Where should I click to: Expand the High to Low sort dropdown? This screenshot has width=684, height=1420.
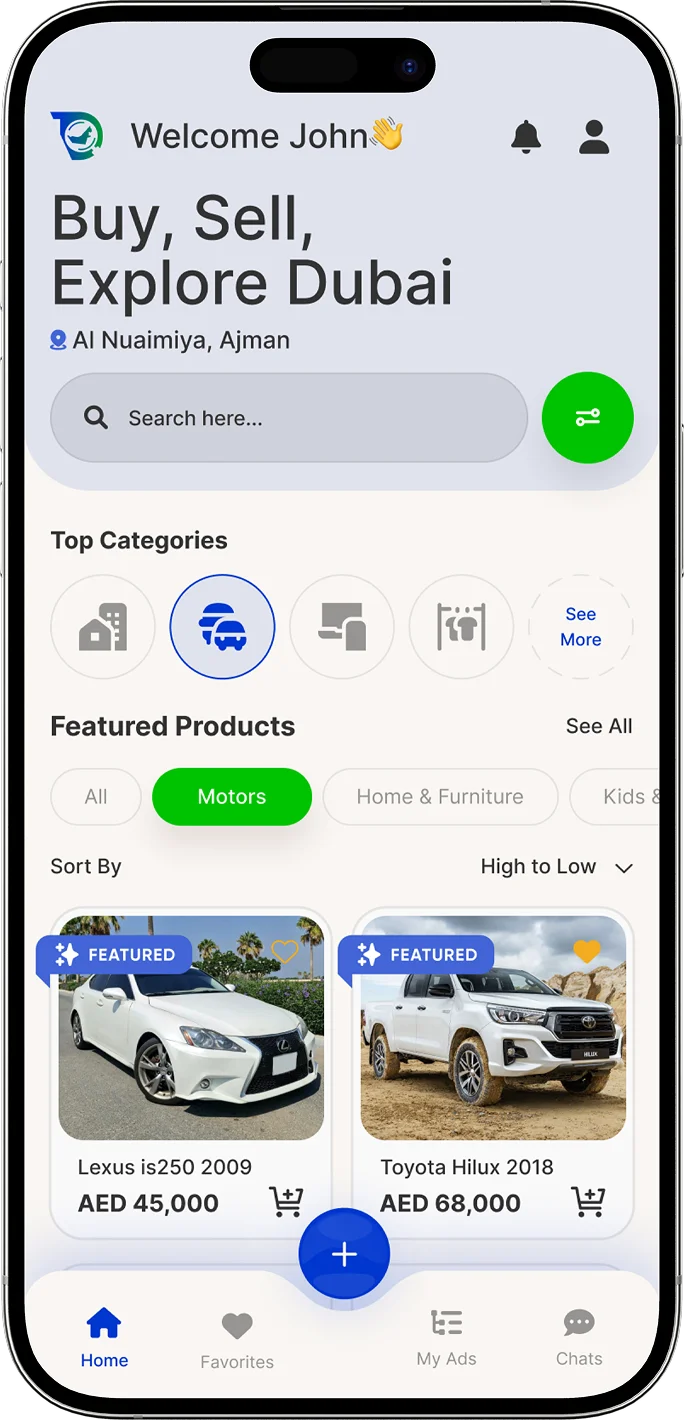pyautogui.click(x=556, y=867)
